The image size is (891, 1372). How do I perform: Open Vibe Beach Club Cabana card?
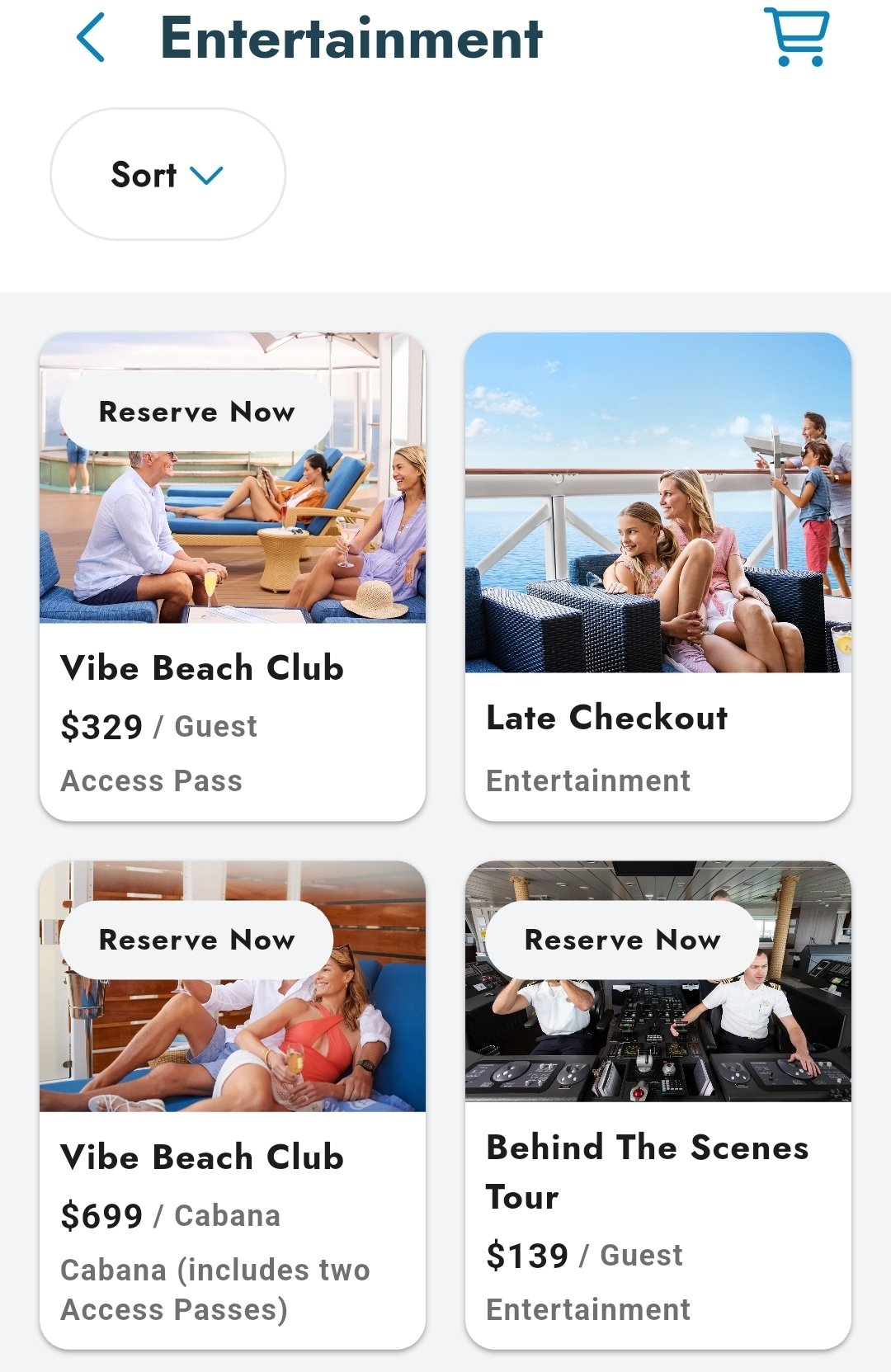(x=233, y=1221)
